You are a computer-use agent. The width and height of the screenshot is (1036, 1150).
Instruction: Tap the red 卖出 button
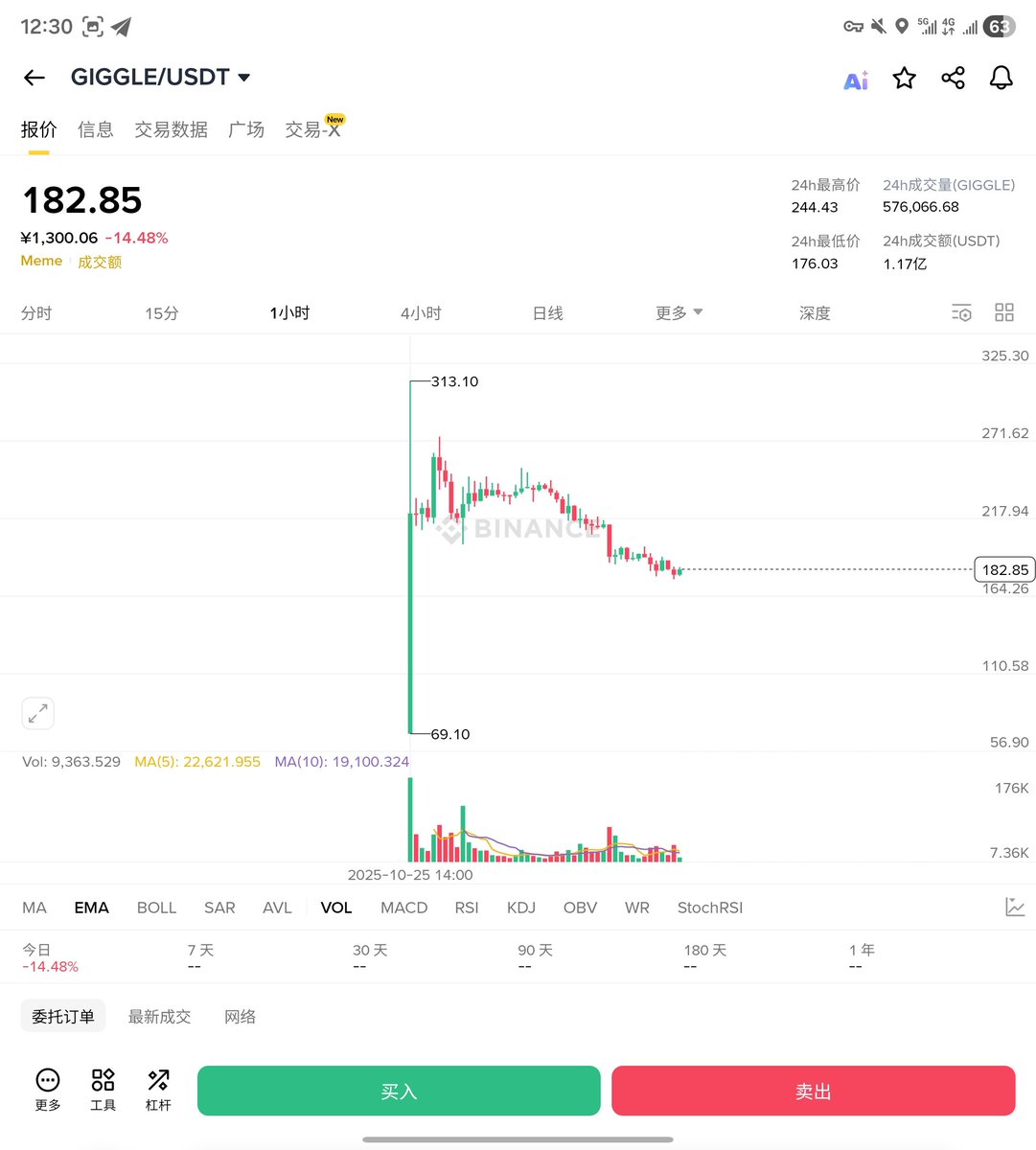click(x=813, y=1091)
